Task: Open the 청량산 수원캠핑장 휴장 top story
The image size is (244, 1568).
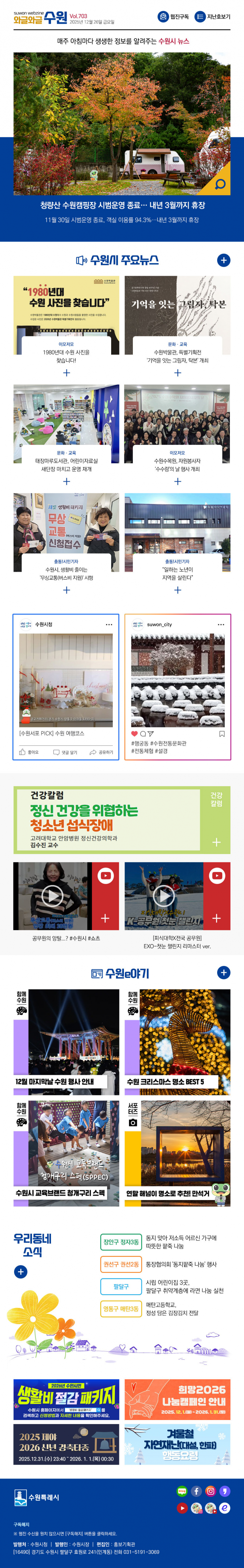Action: [x=122, y=205]
